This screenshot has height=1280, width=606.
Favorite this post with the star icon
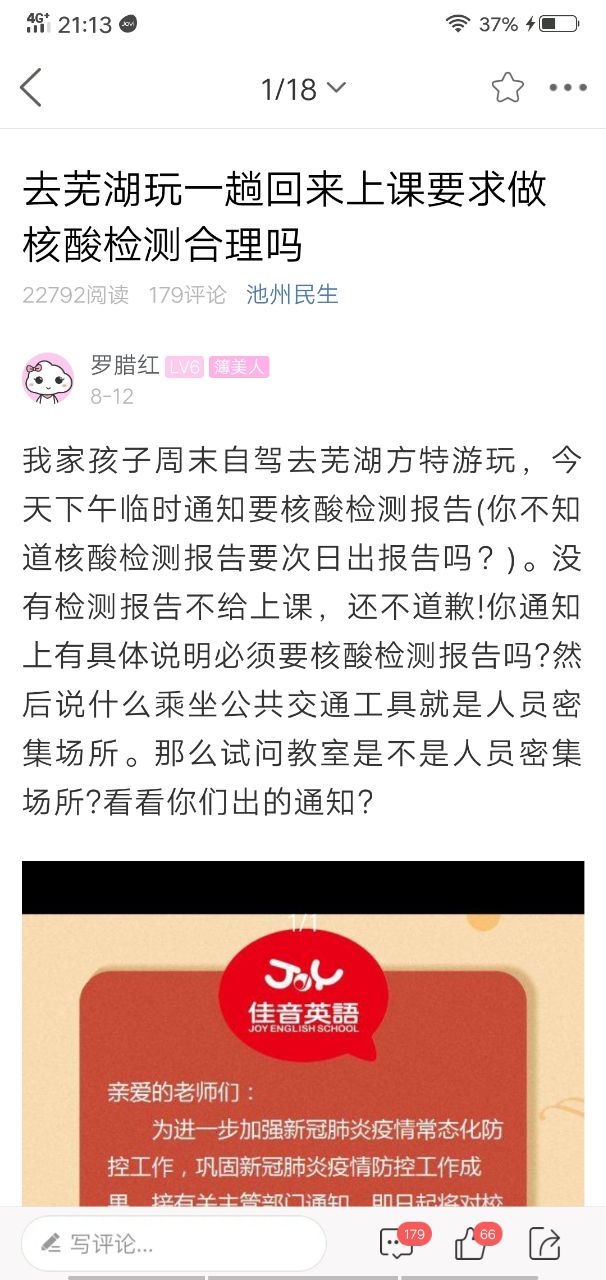(507, 88)
